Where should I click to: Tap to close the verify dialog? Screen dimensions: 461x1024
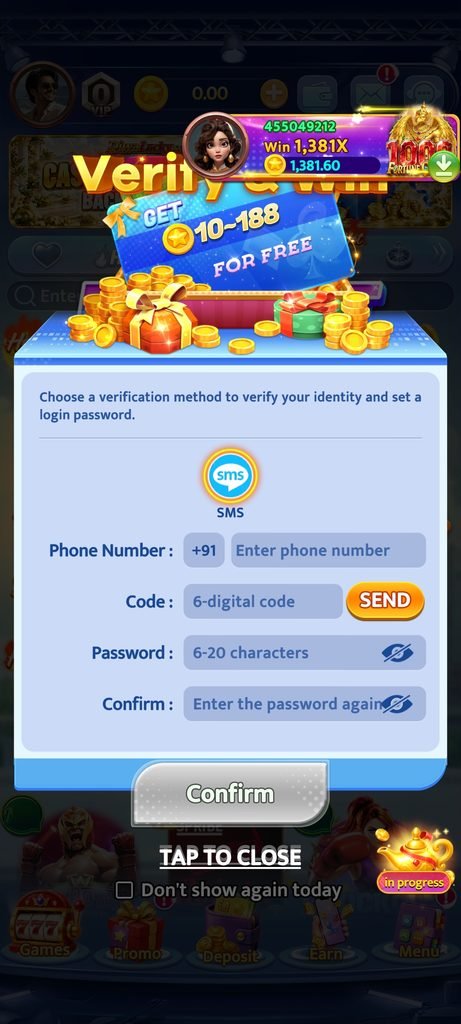230,857
